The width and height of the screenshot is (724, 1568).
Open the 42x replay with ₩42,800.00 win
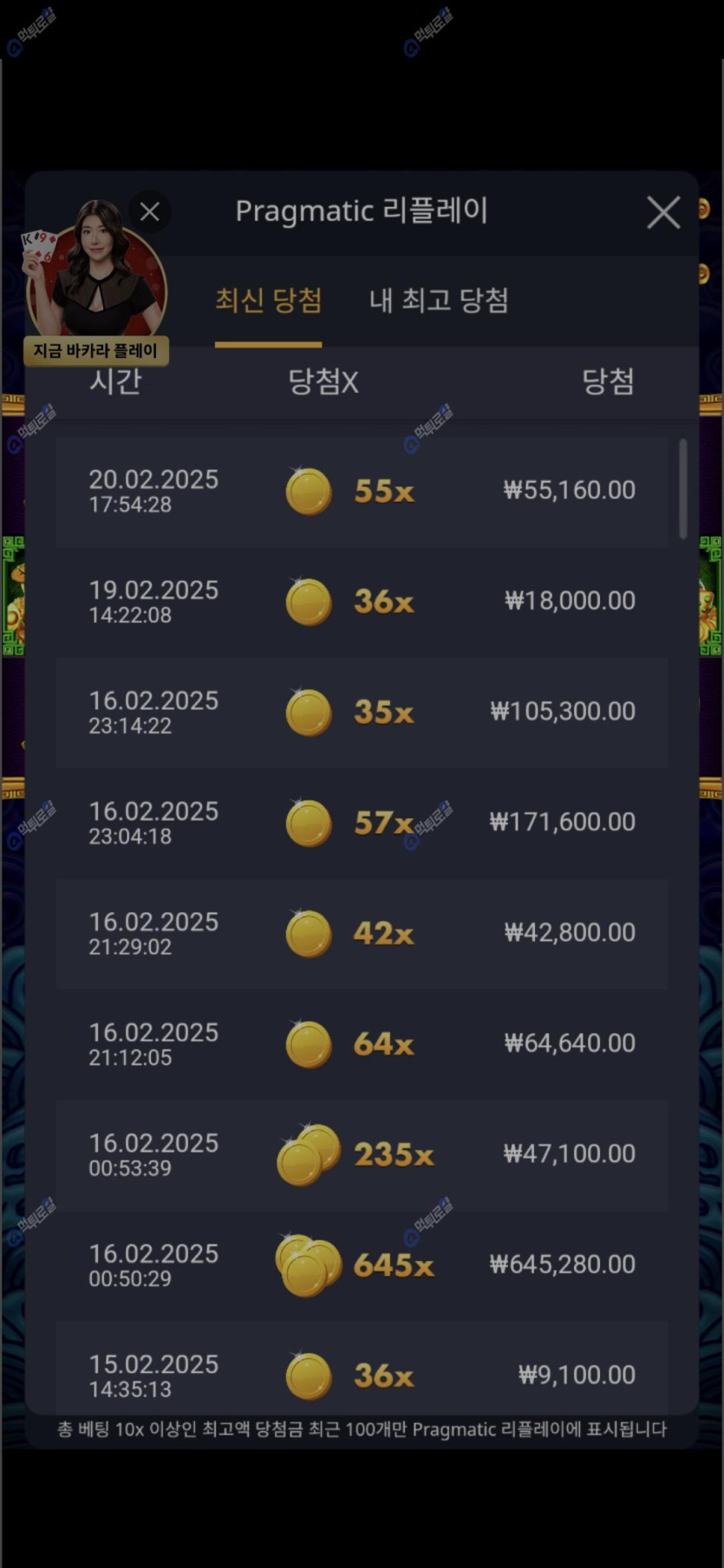click(x=362, y=934)
